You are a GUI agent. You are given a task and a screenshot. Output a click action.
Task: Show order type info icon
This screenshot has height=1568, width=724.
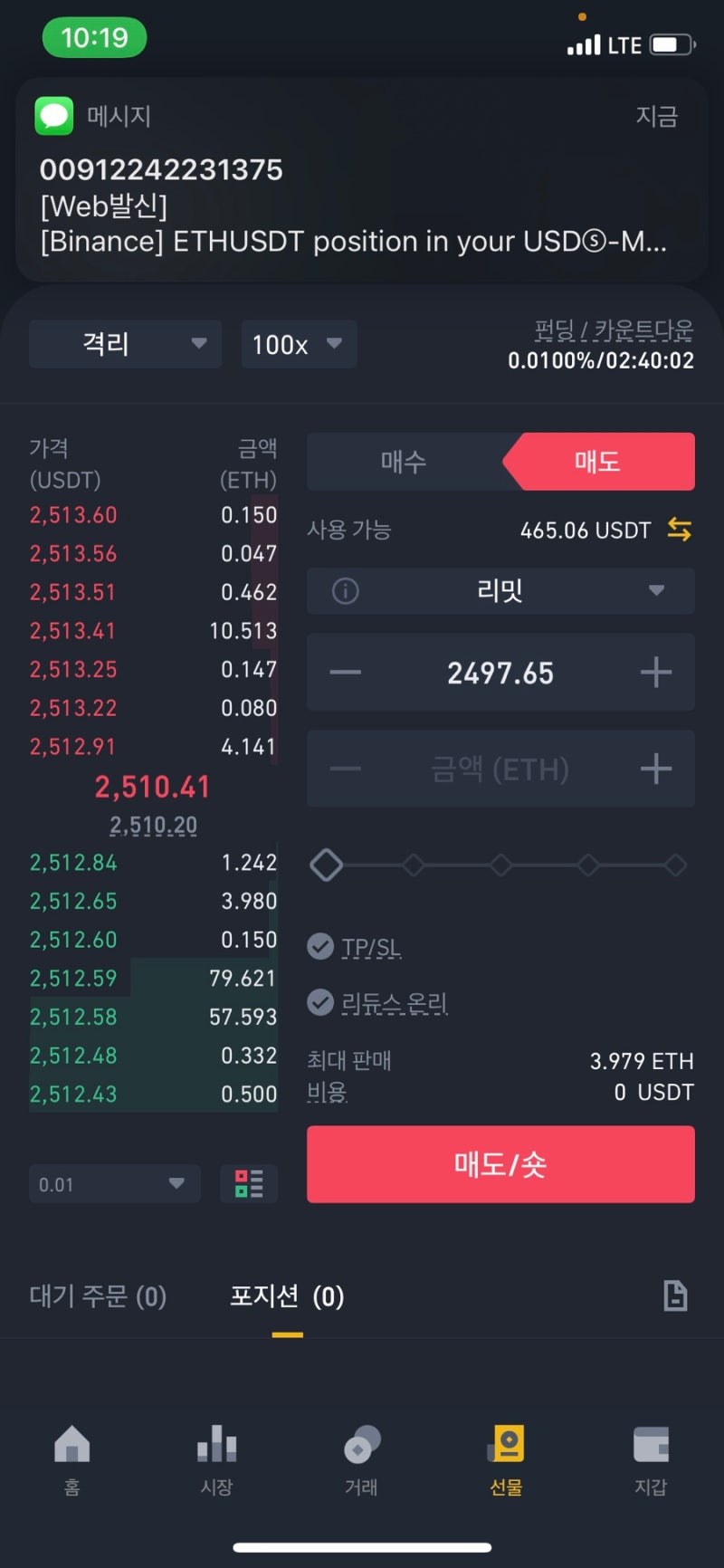coord(346,591)
